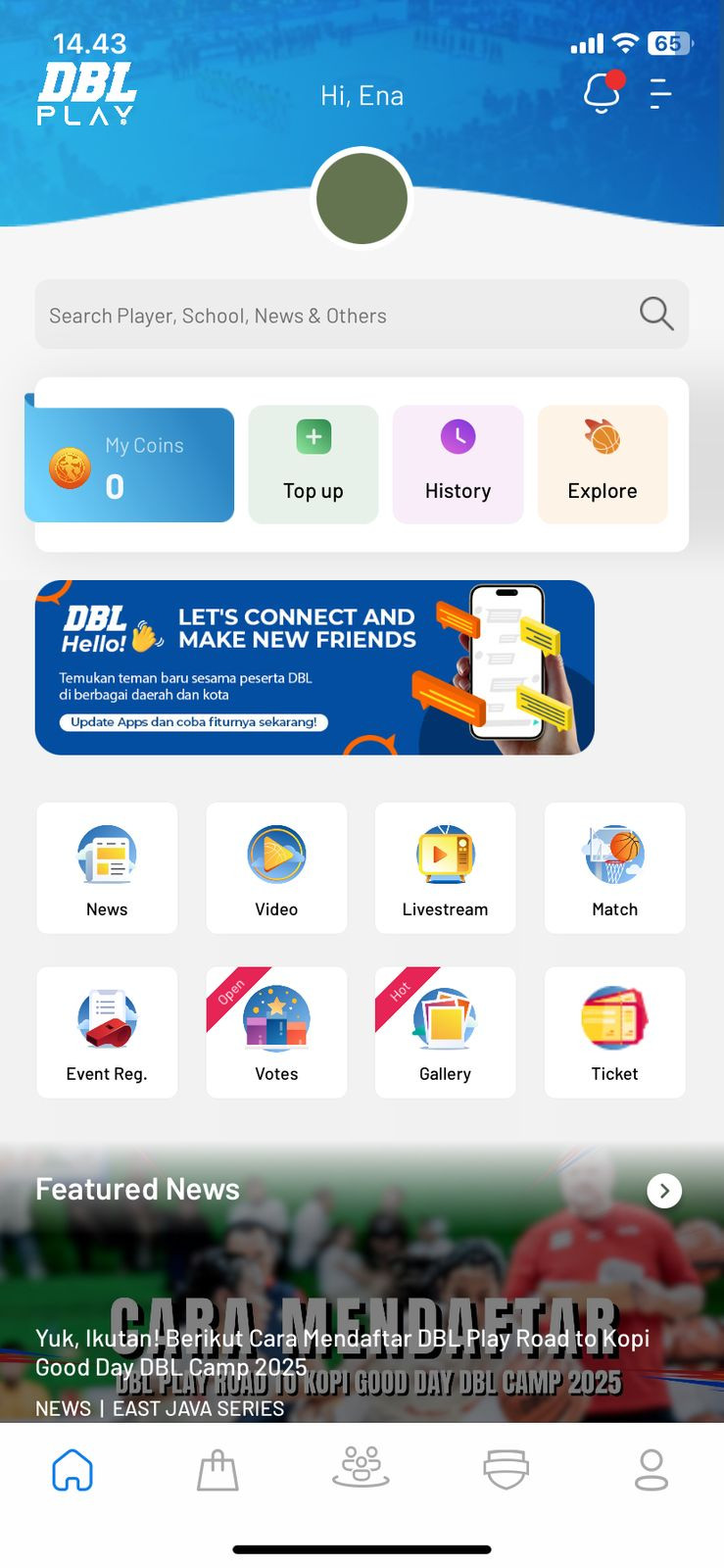Open the DBL Hello connect banner
This screenshot has height=1568, width=724.
click(314, 667)
